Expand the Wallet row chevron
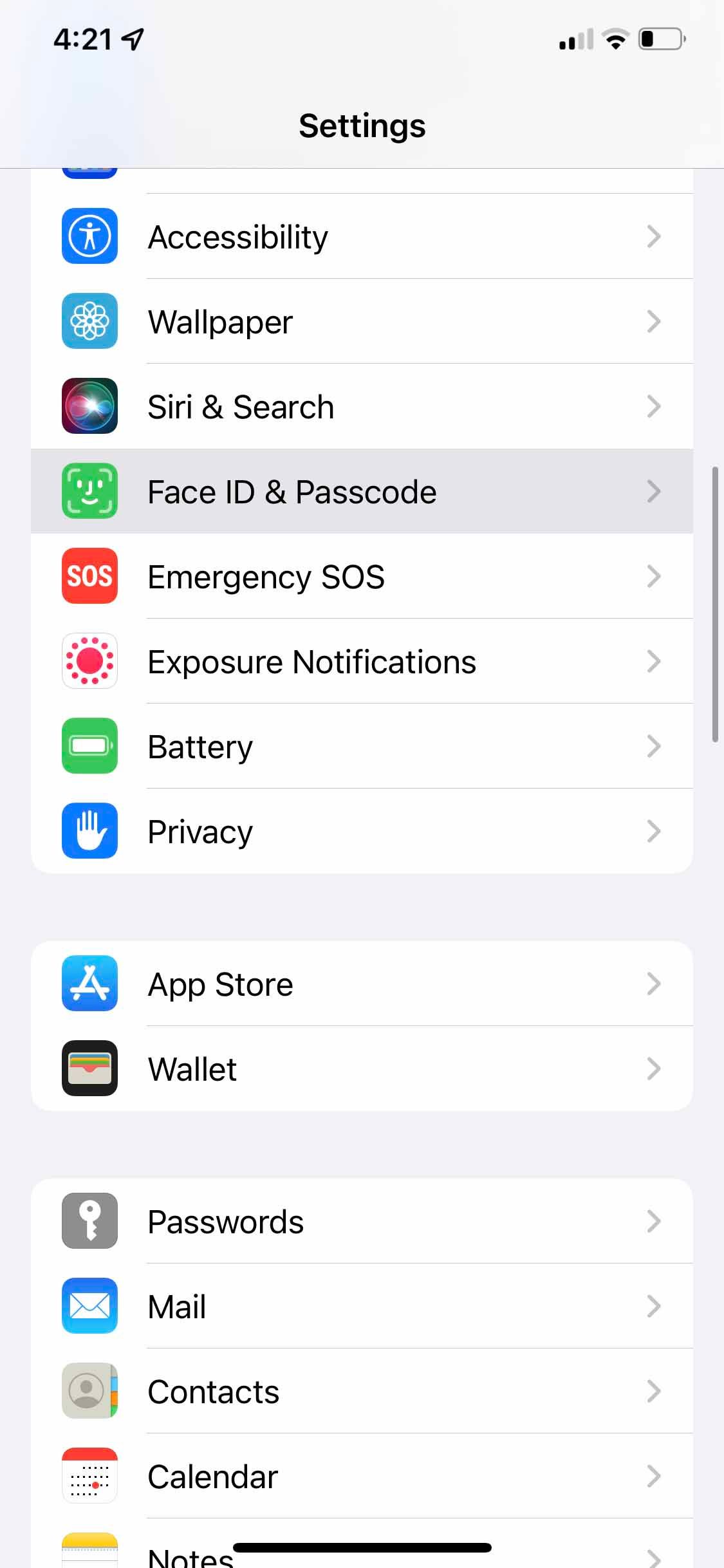 (654, 1069)
